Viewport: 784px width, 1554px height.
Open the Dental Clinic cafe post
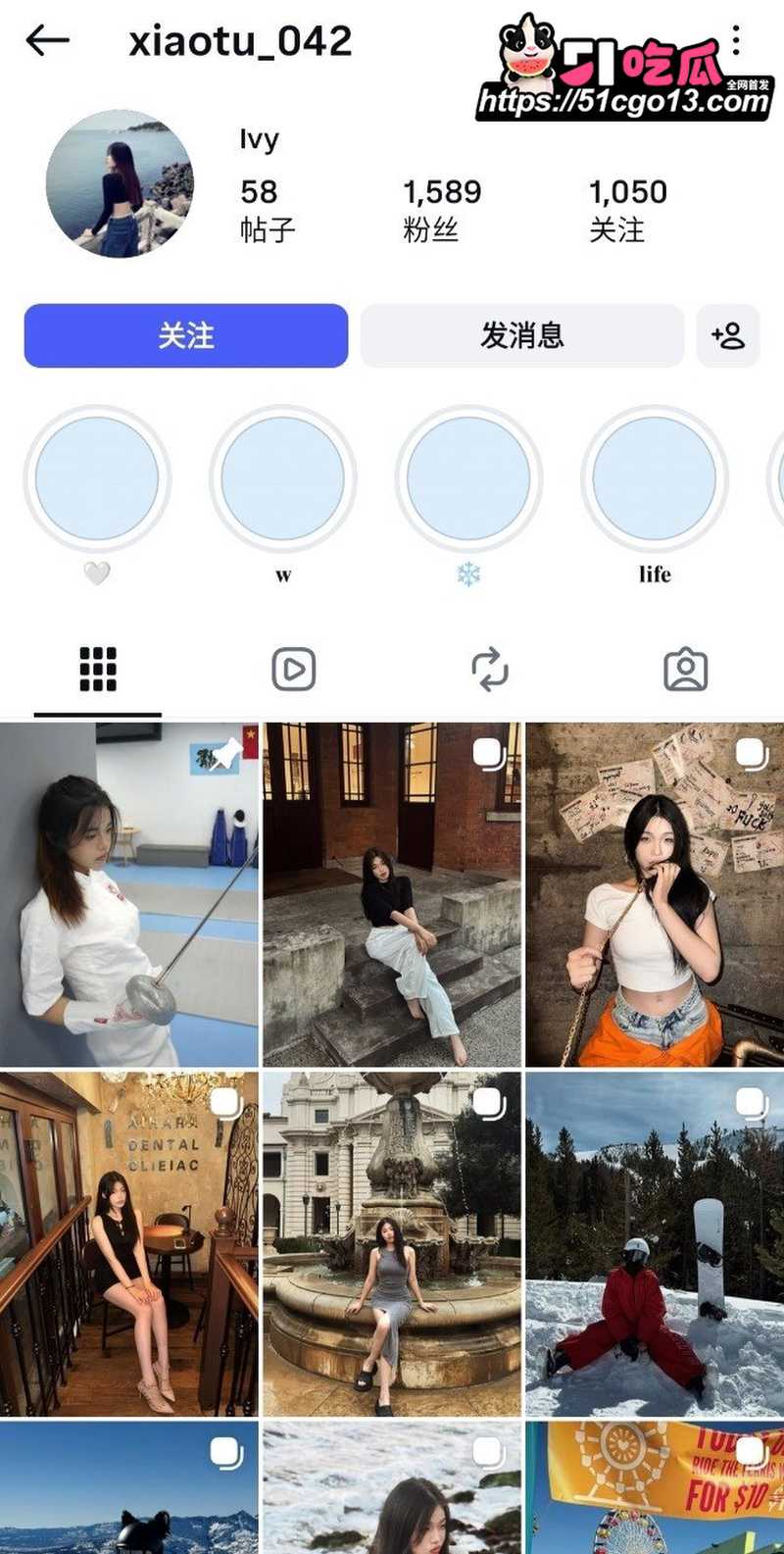tap(129, 1244)
